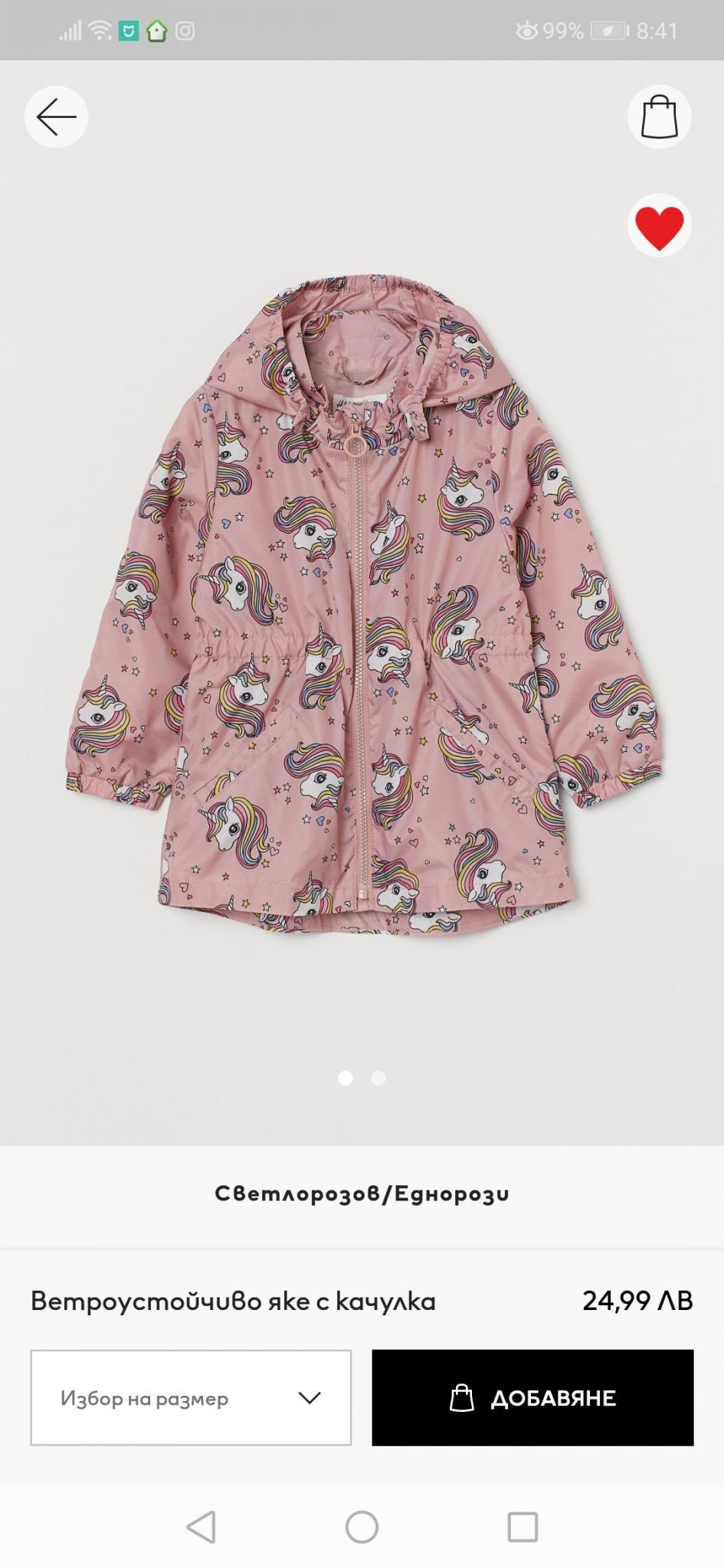Remove jacket from favorites heart
Image resolution: width=724 pixels, height=1568 pixels.
click(x=659, y=227)
